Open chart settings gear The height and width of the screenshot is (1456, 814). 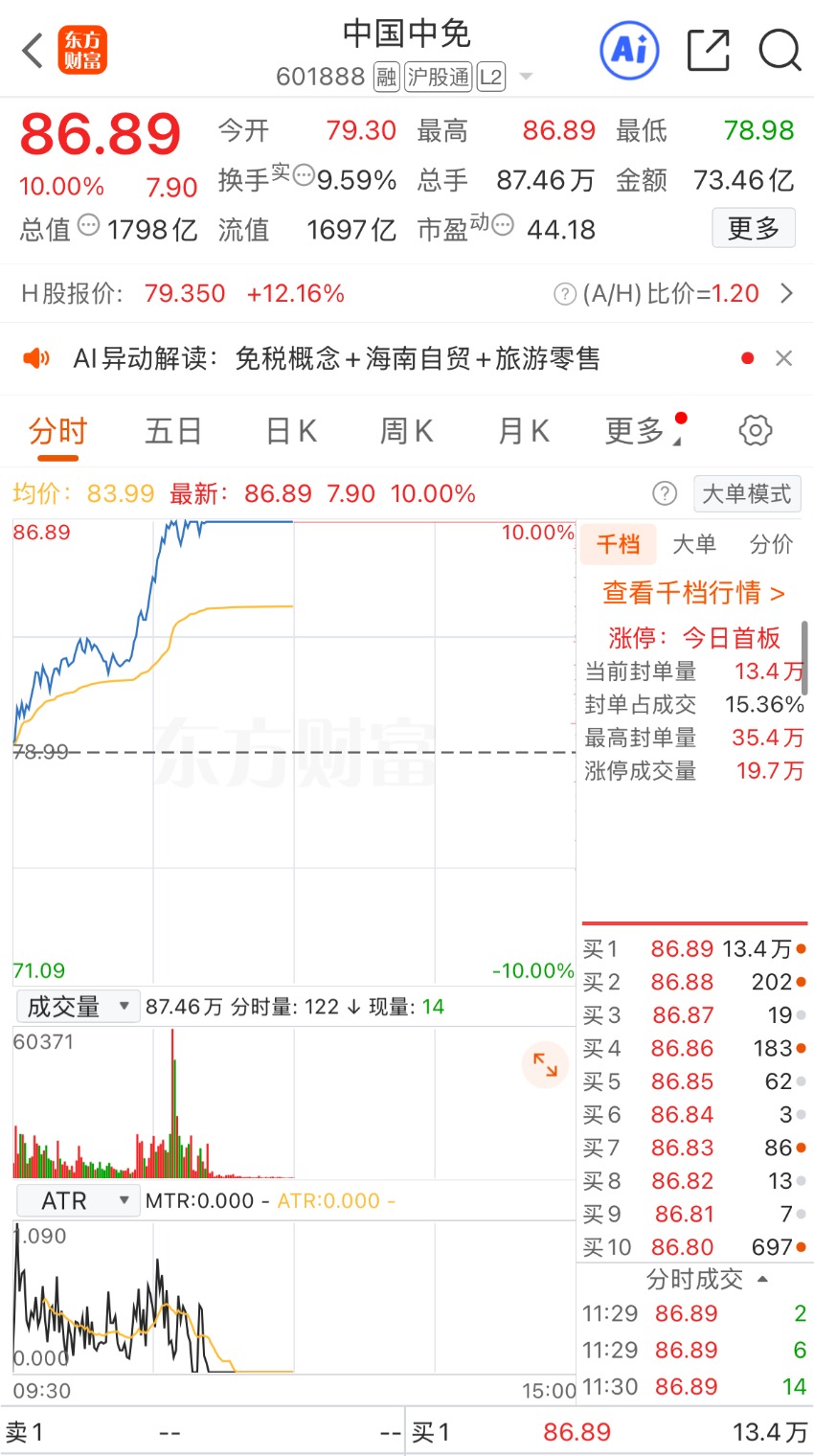[756, 431]
